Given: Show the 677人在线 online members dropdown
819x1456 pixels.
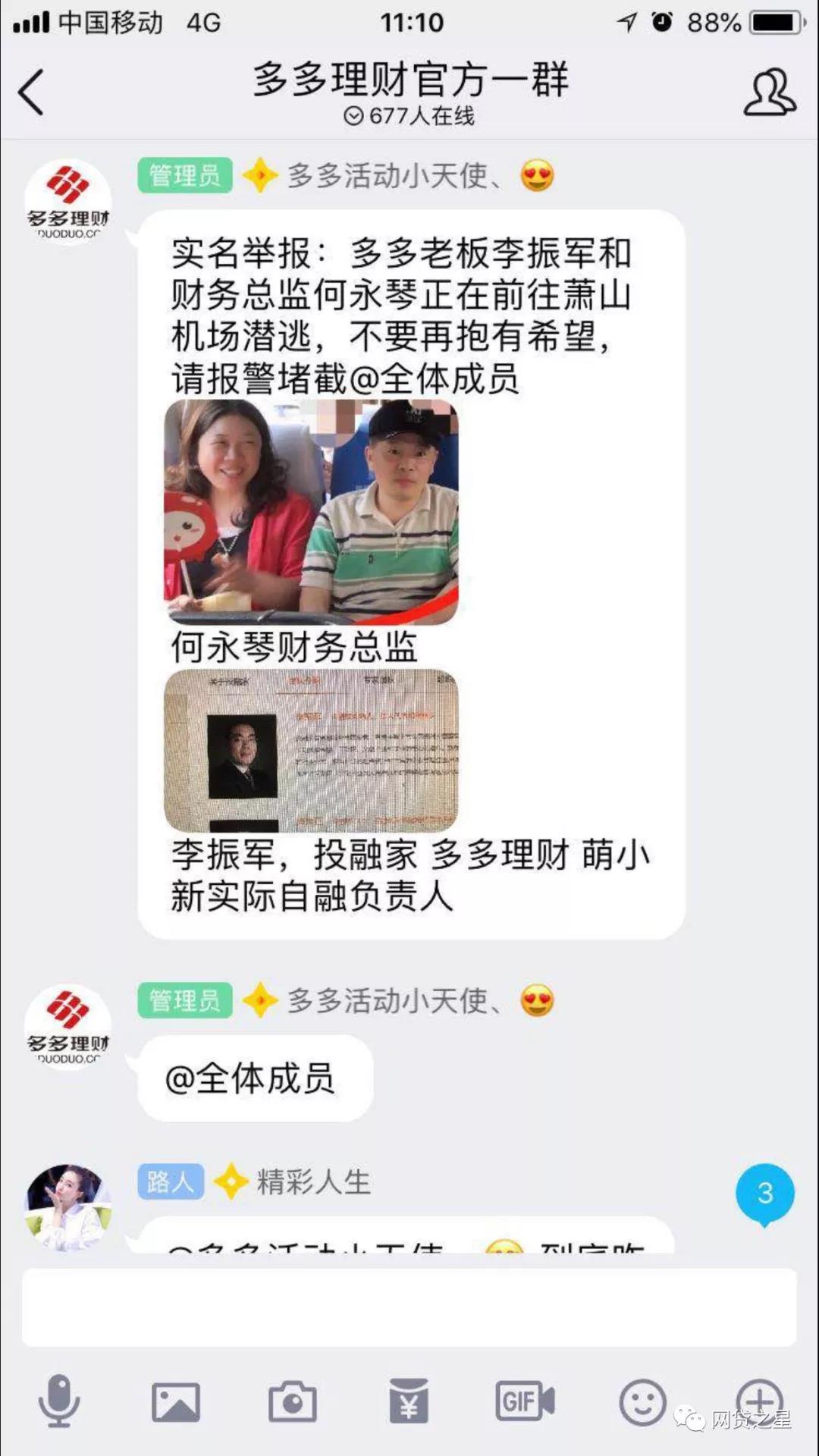Looking at the screenshot, I should pyautogui.click(x=409, y=116).
